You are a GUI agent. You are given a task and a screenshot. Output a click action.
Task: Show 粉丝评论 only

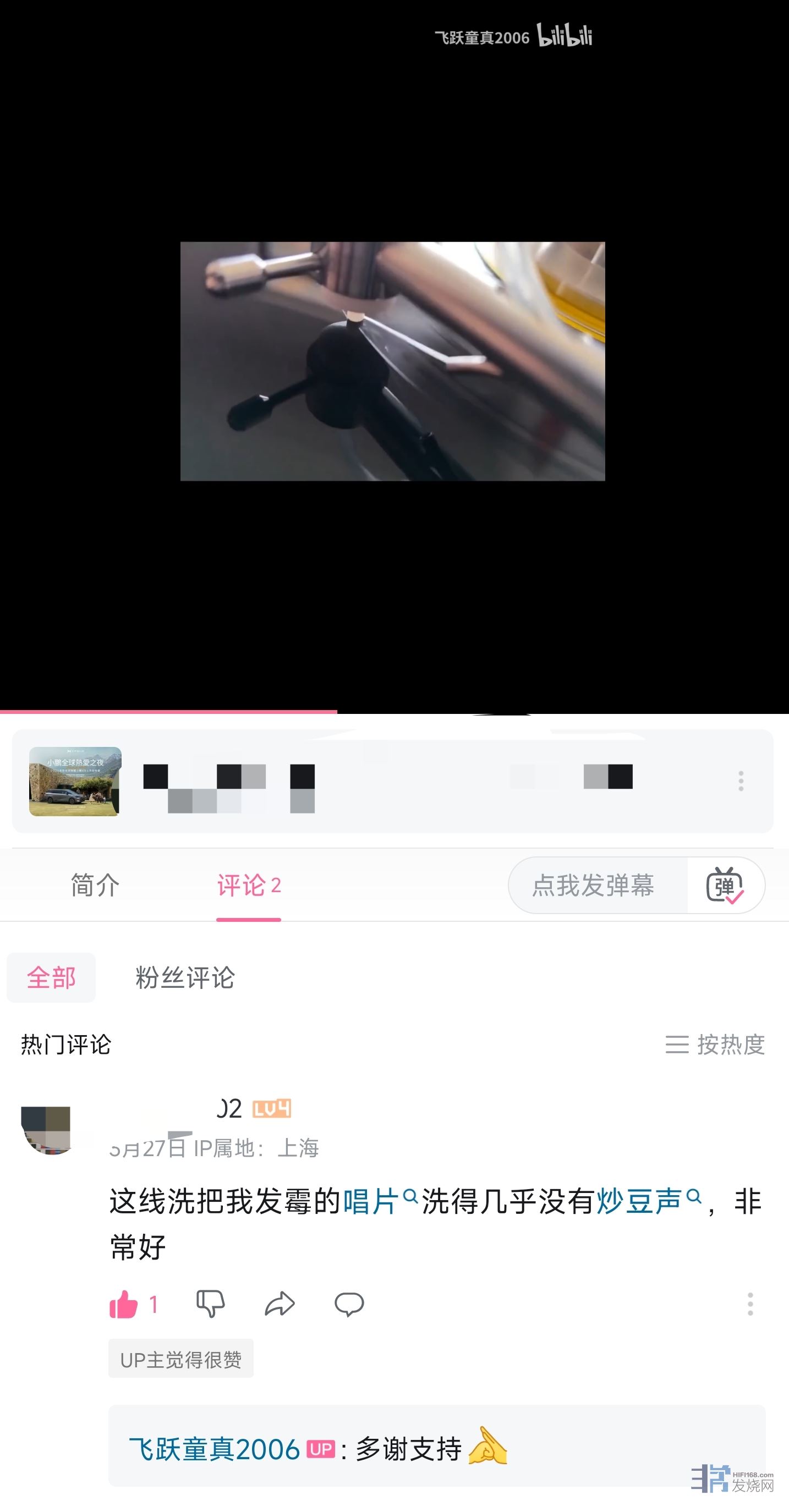185,978
